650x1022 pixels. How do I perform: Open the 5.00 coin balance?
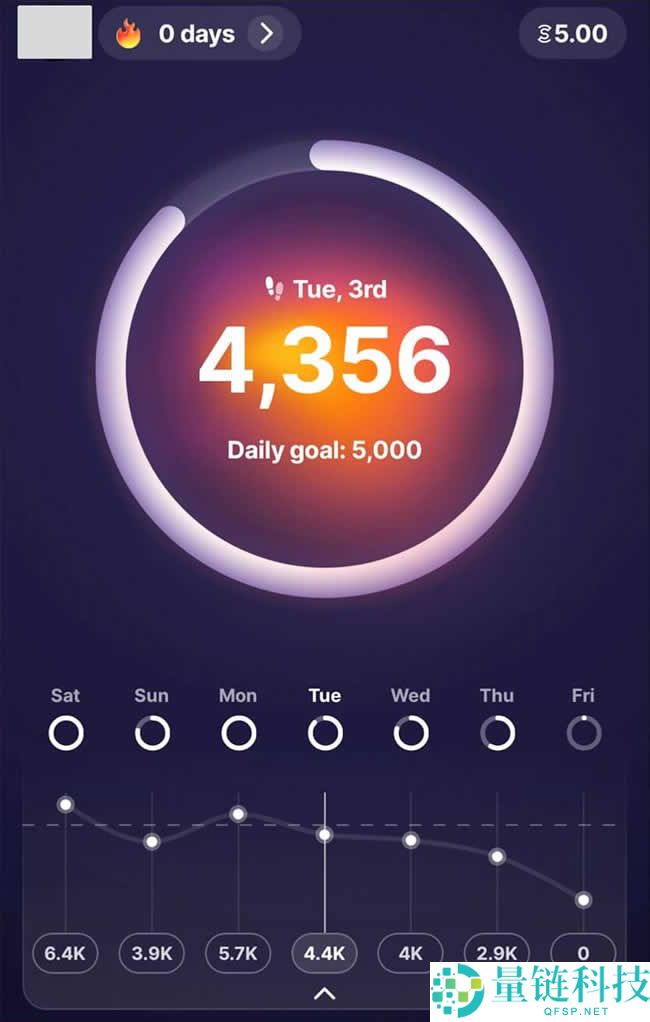572,34
